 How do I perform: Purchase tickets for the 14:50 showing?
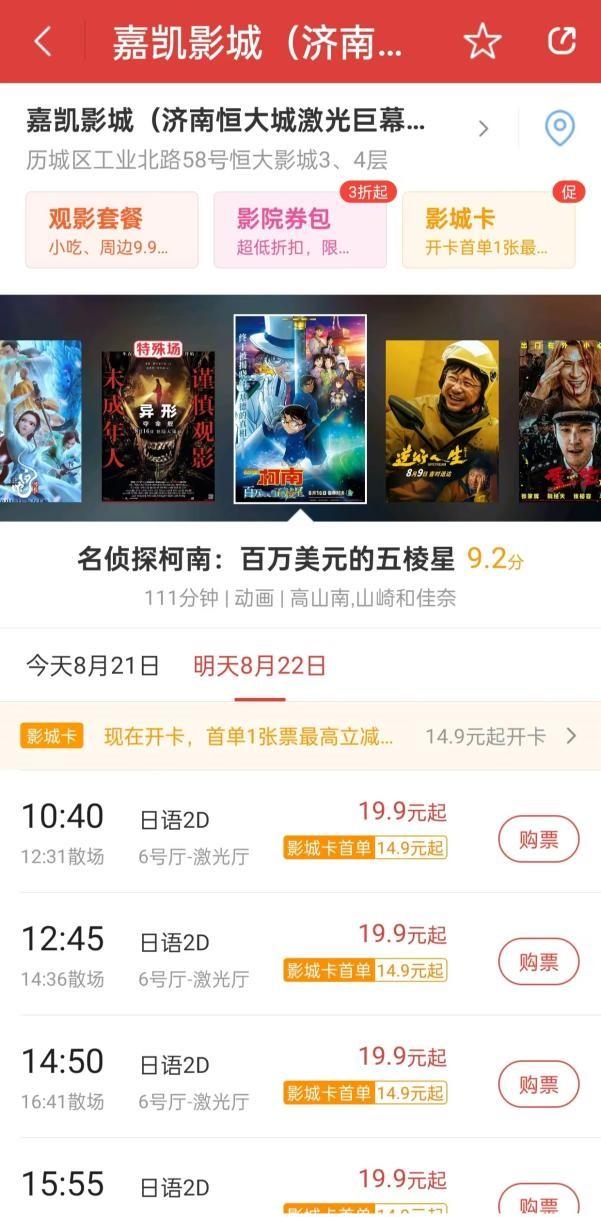538,1085
